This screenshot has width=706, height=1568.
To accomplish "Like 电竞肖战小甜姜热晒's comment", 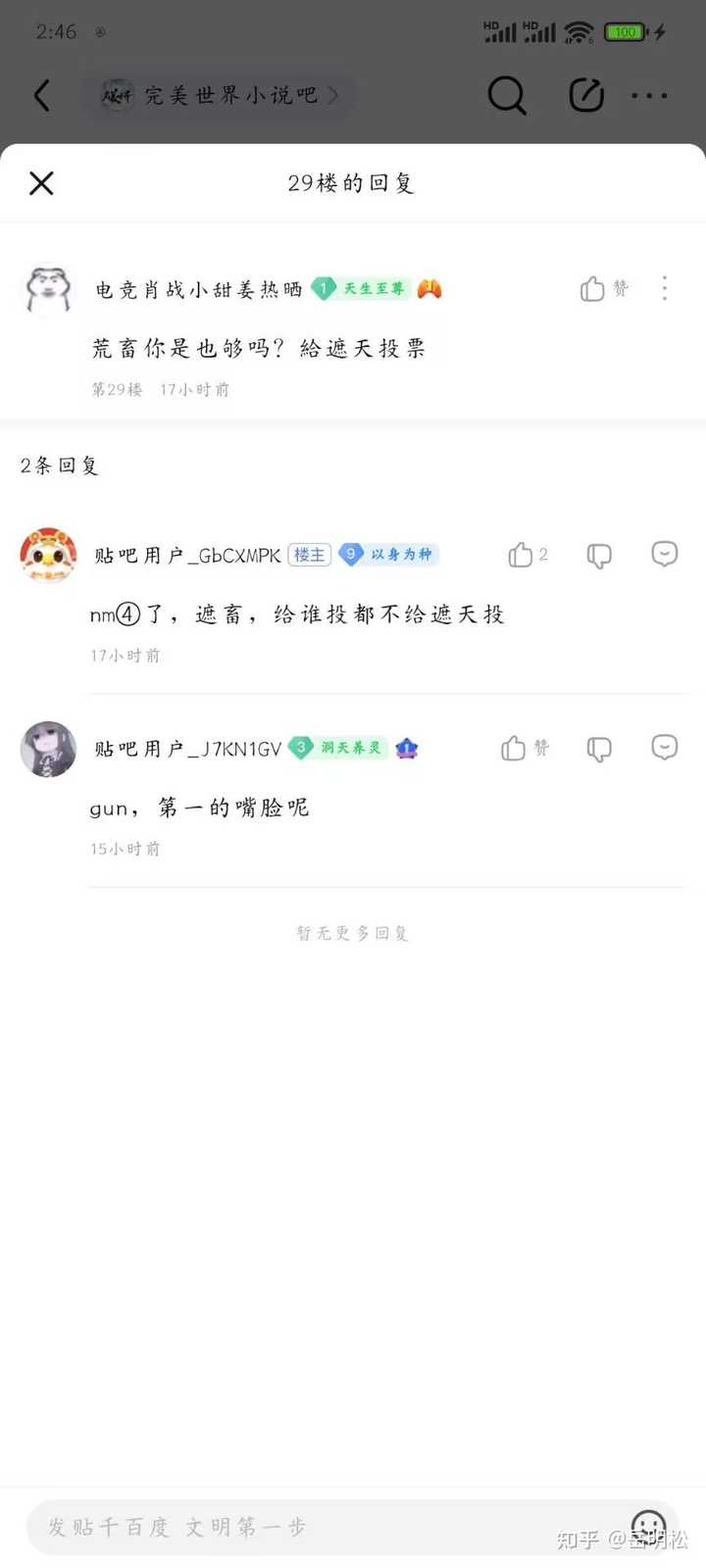I will click(593, 289).
